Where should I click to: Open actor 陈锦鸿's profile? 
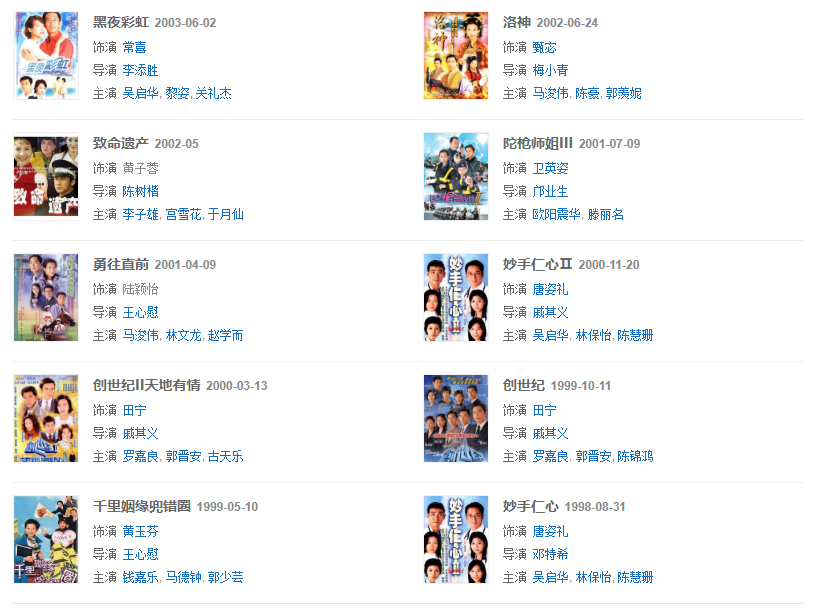tap(635, 456)
